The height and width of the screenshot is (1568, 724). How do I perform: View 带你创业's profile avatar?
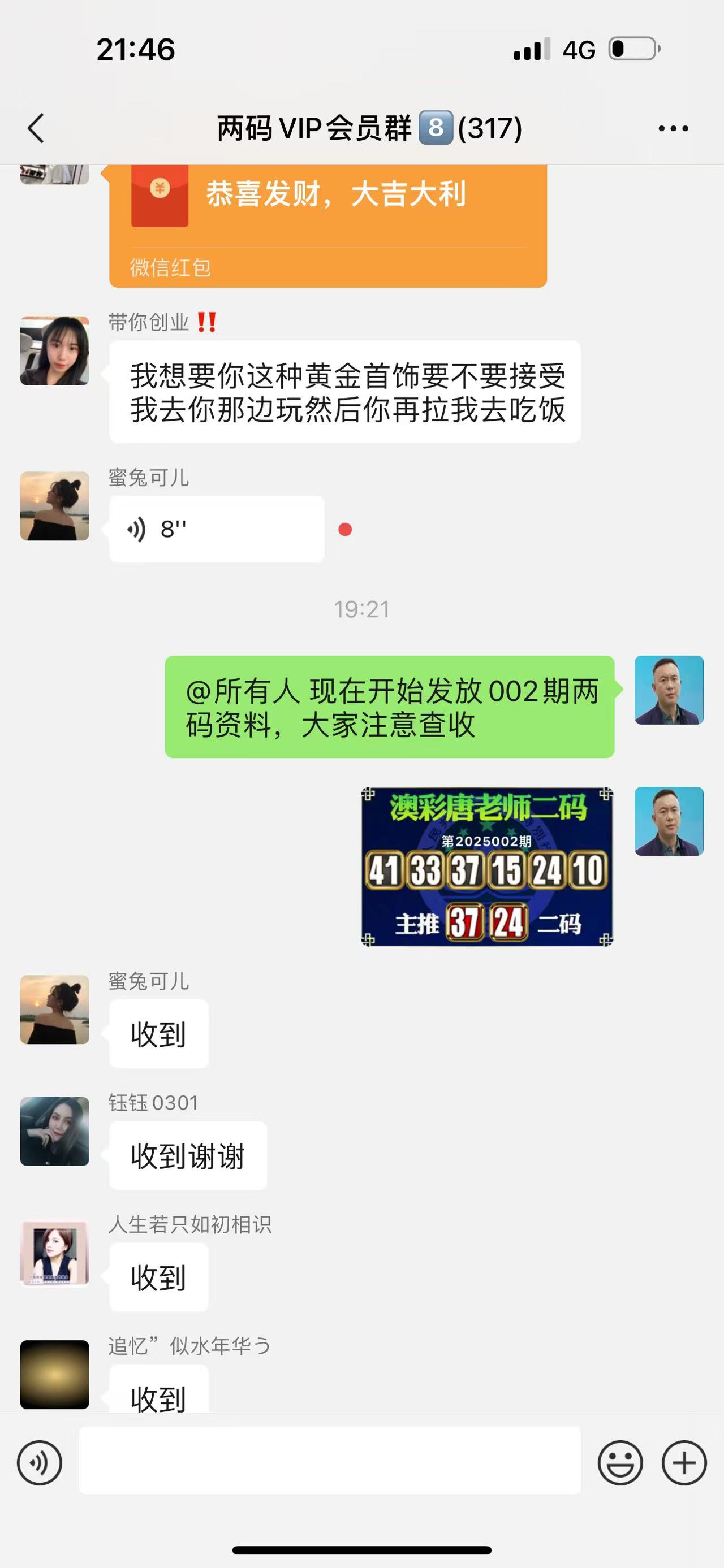[x=55, y=350]
